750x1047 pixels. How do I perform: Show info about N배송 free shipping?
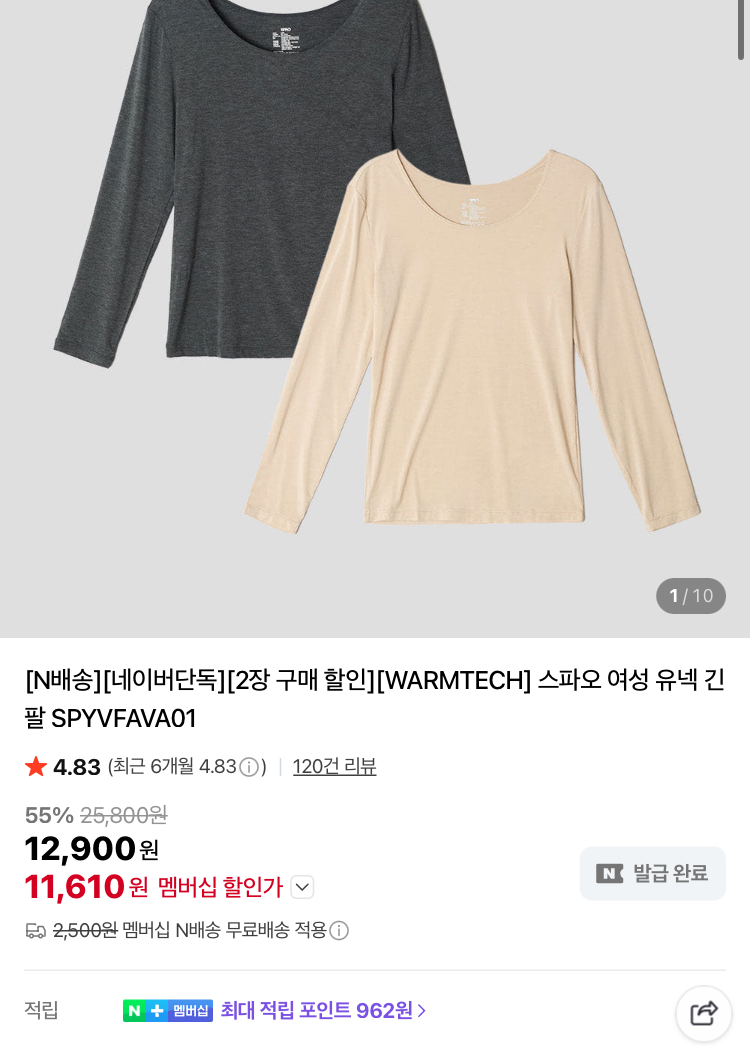click(x=339, y=931)
